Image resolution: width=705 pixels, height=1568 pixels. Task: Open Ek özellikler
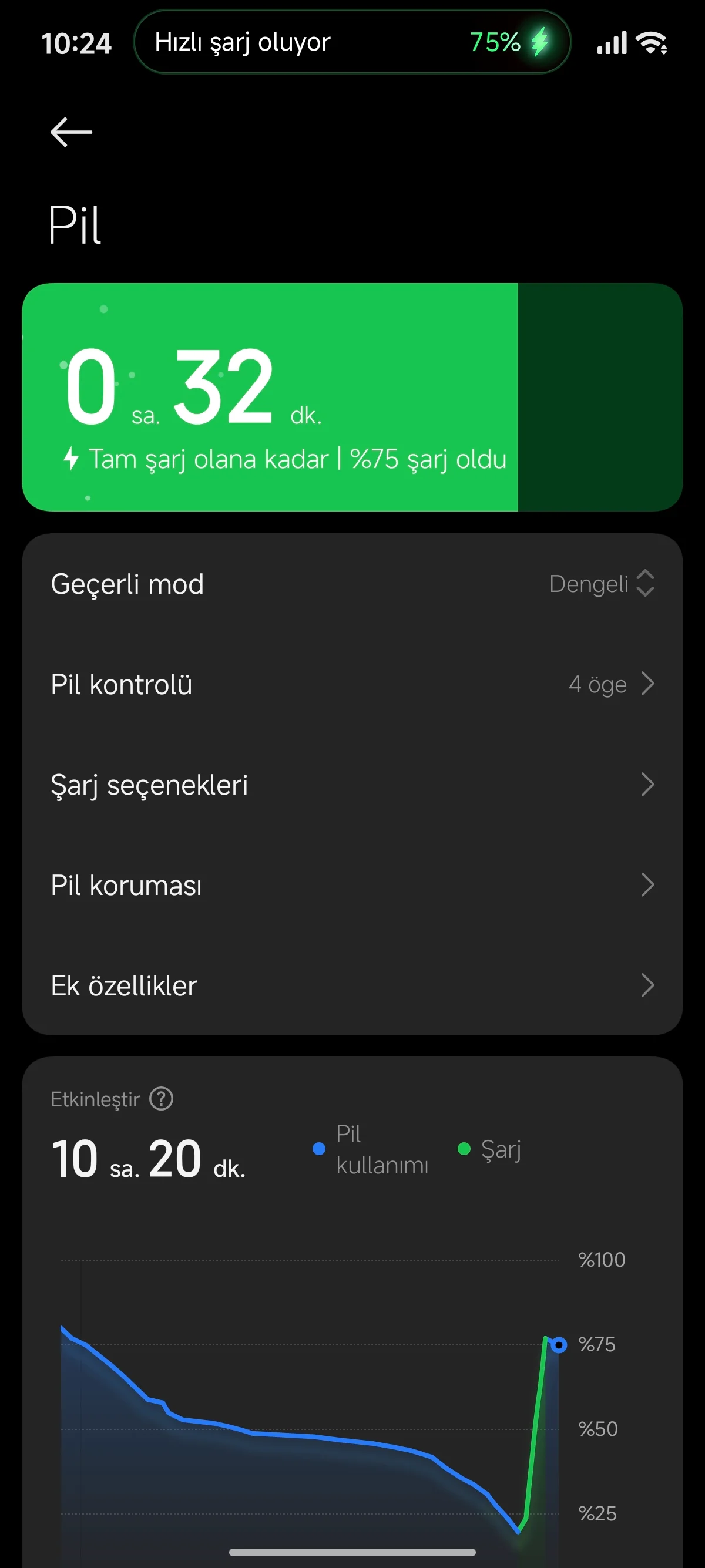click(x=352, y=985)
